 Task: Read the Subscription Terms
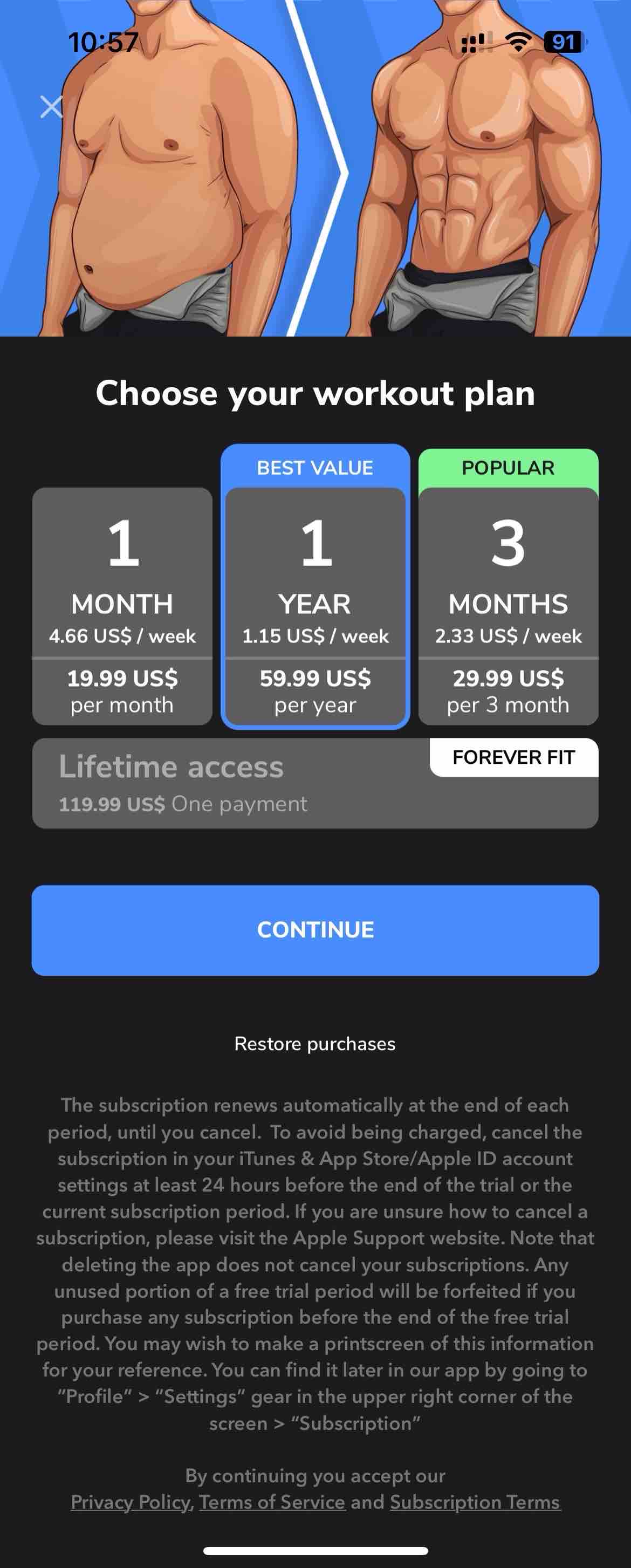(475, 1502)
